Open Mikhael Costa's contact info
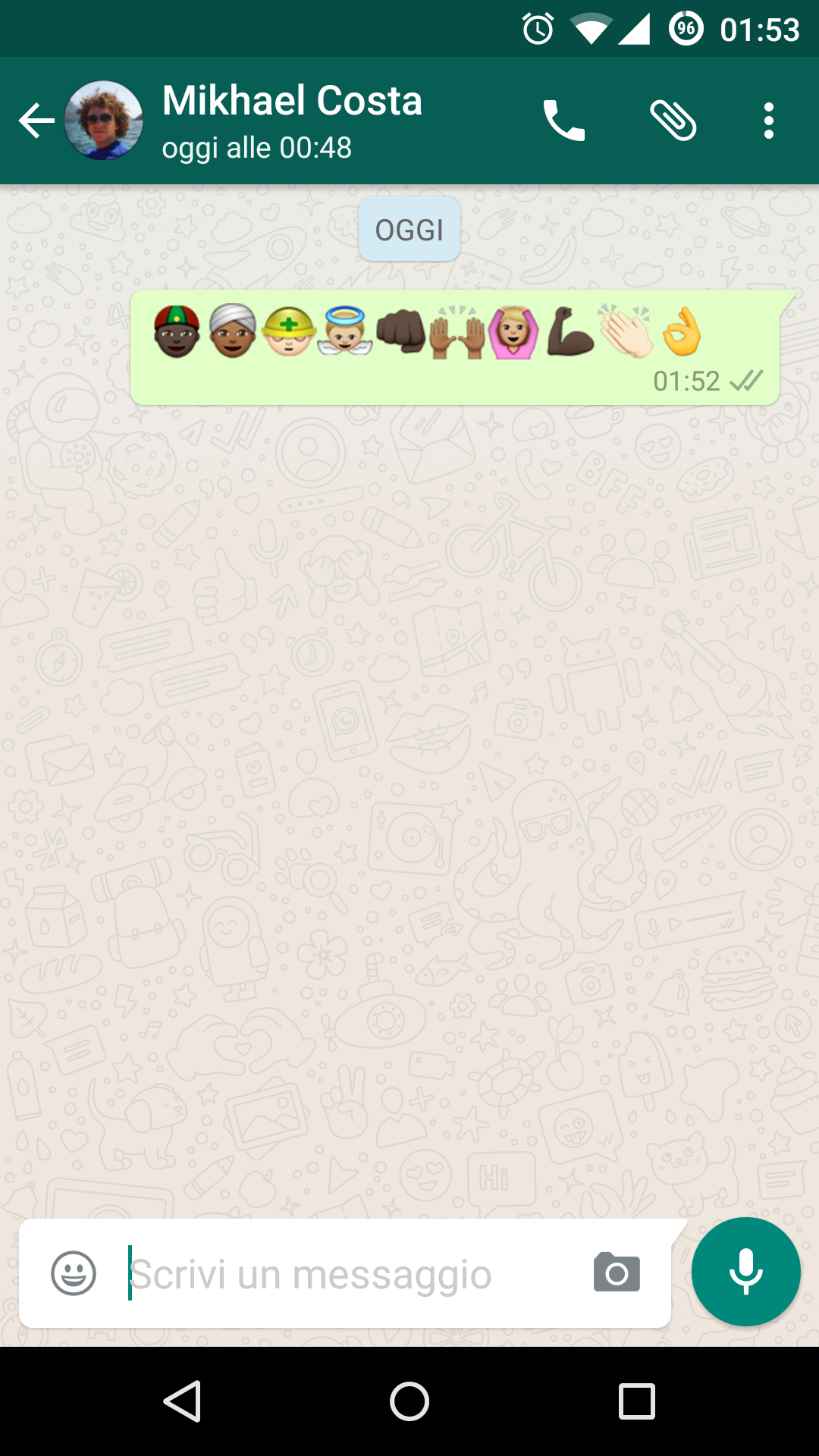The width and height of the screenshot is (819, 1456). tap(292, 121)
